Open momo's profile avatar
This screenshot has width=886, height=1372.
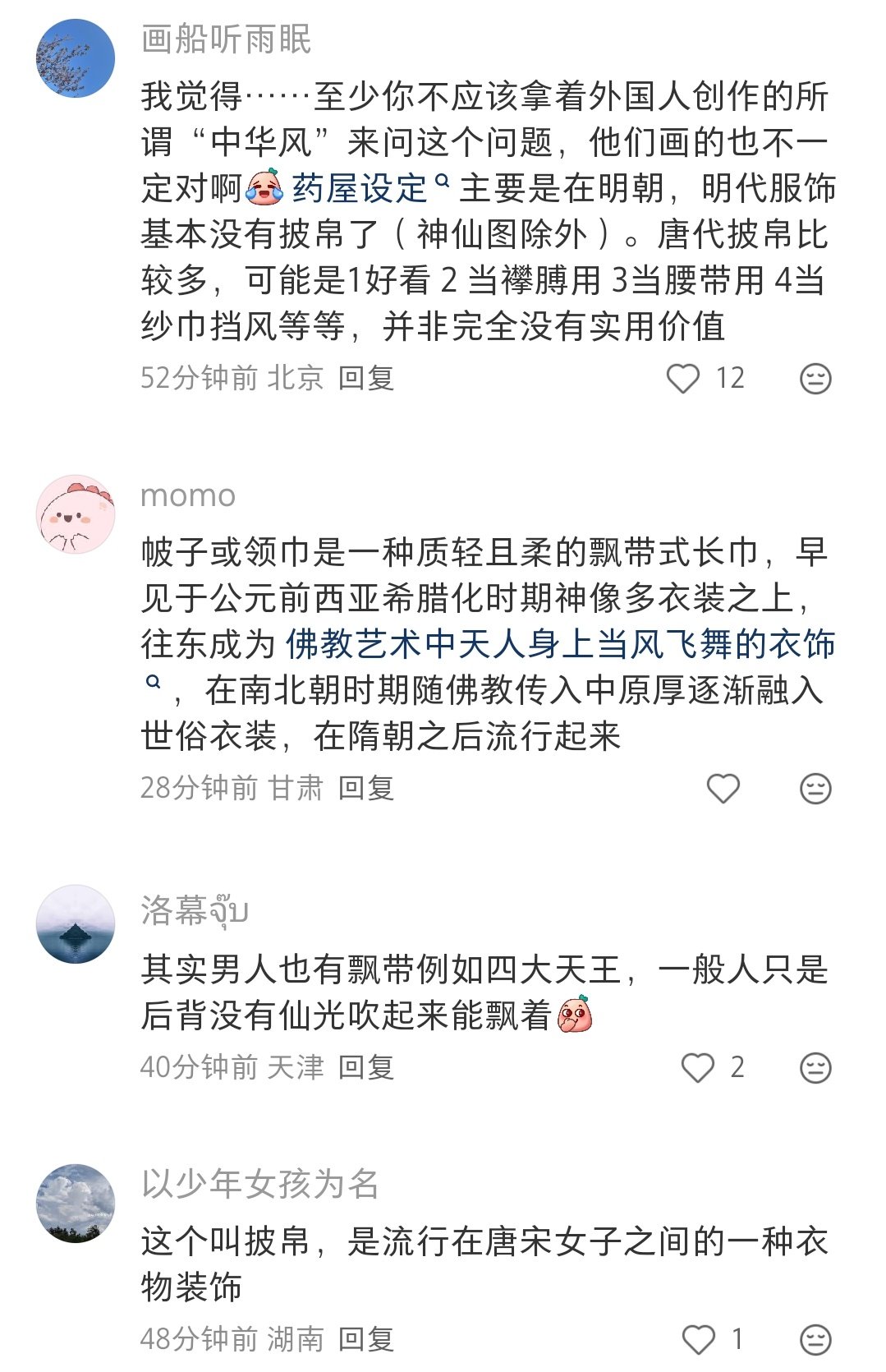76,515
